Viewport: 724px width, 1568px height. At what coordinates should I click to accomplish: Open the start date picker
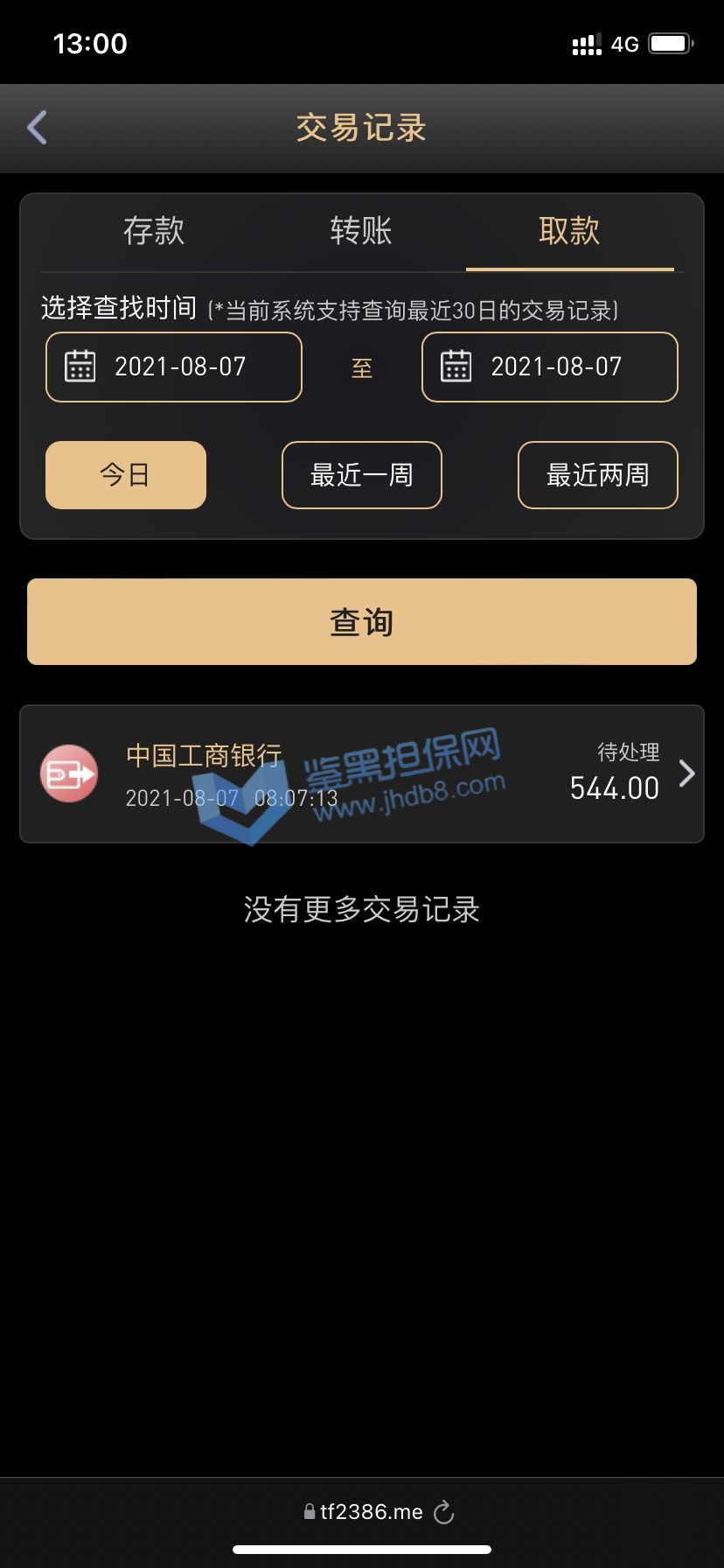click(x=174, y=367)
